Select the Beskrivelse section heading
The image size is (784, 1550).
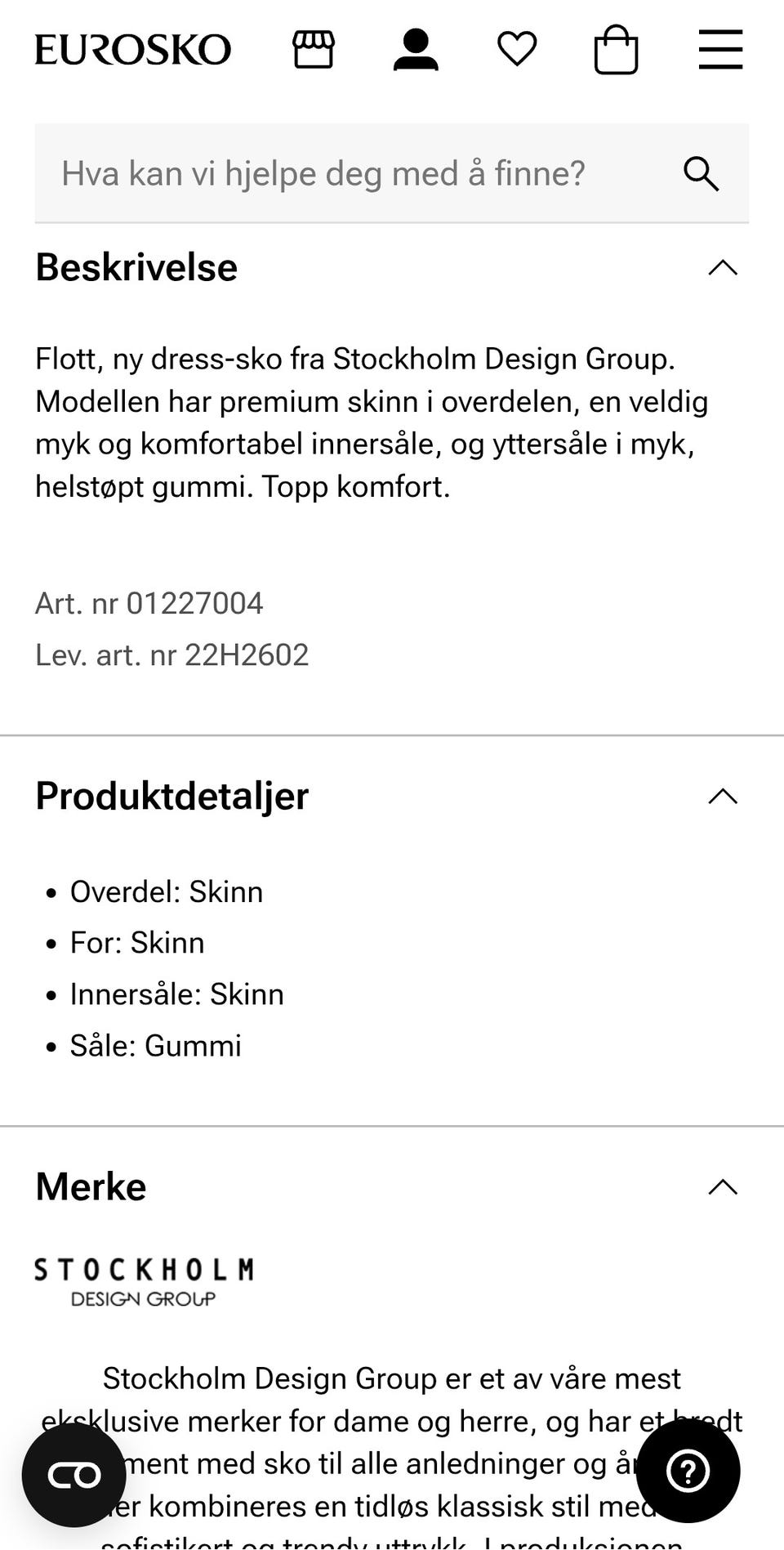point(136,267)
